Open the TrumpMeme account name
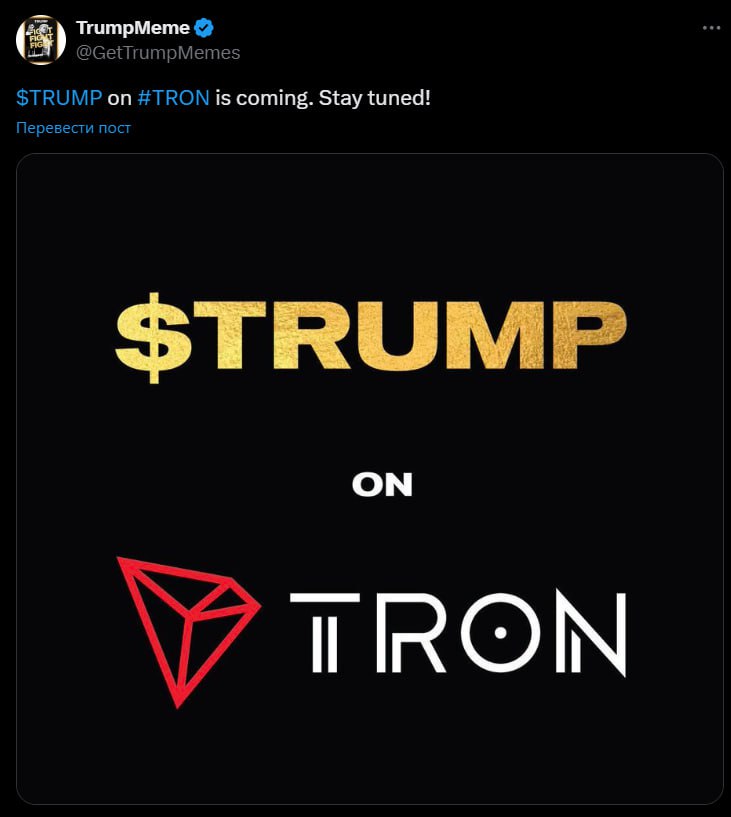The image size is (731, 817). coord(133,27)
